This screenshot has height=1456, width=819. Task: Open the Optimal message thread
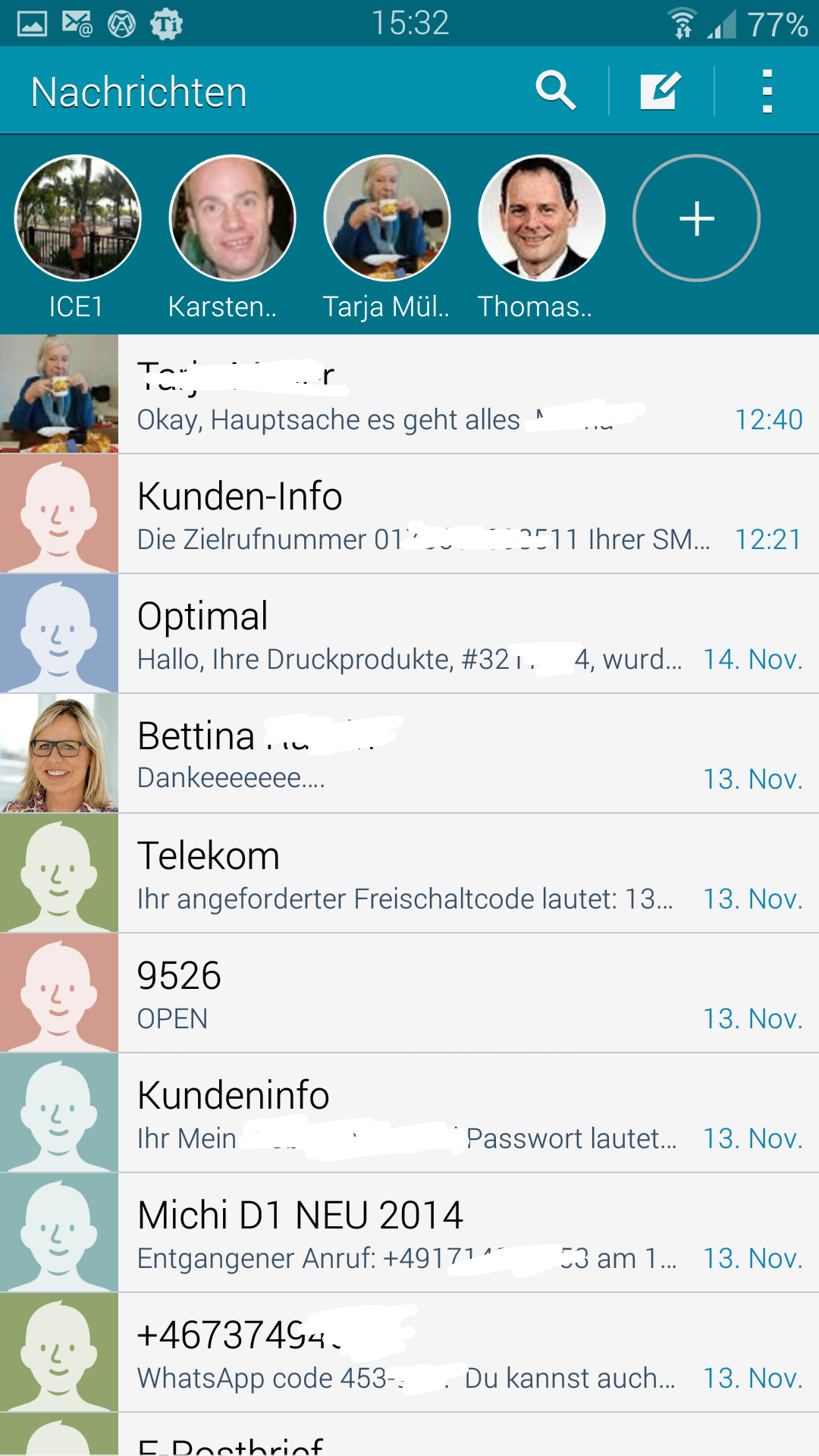[x=409, y=633]
